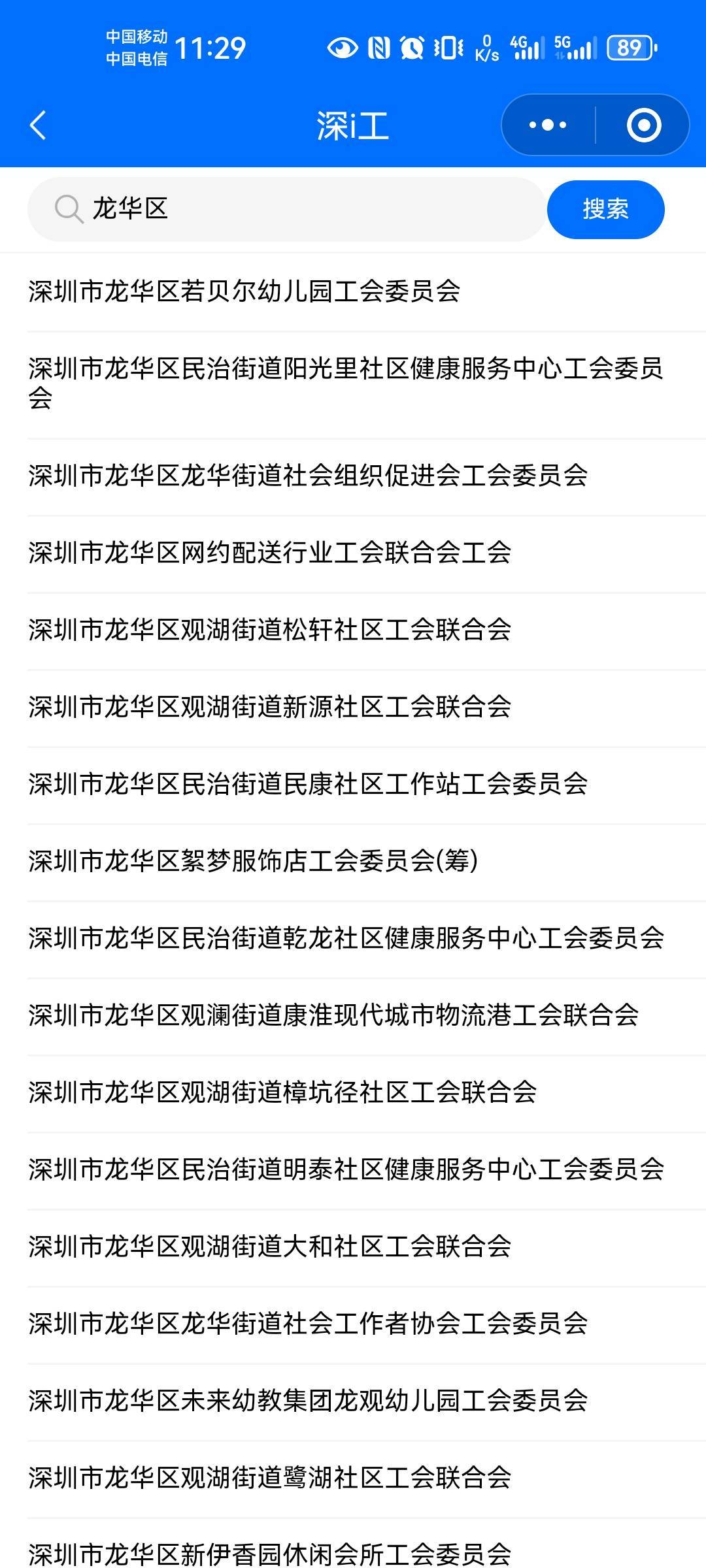Choose 观湖街道新源社区工会联合会
The width and height of the screenshot is (706, 1568).
(x=353, y=707)
